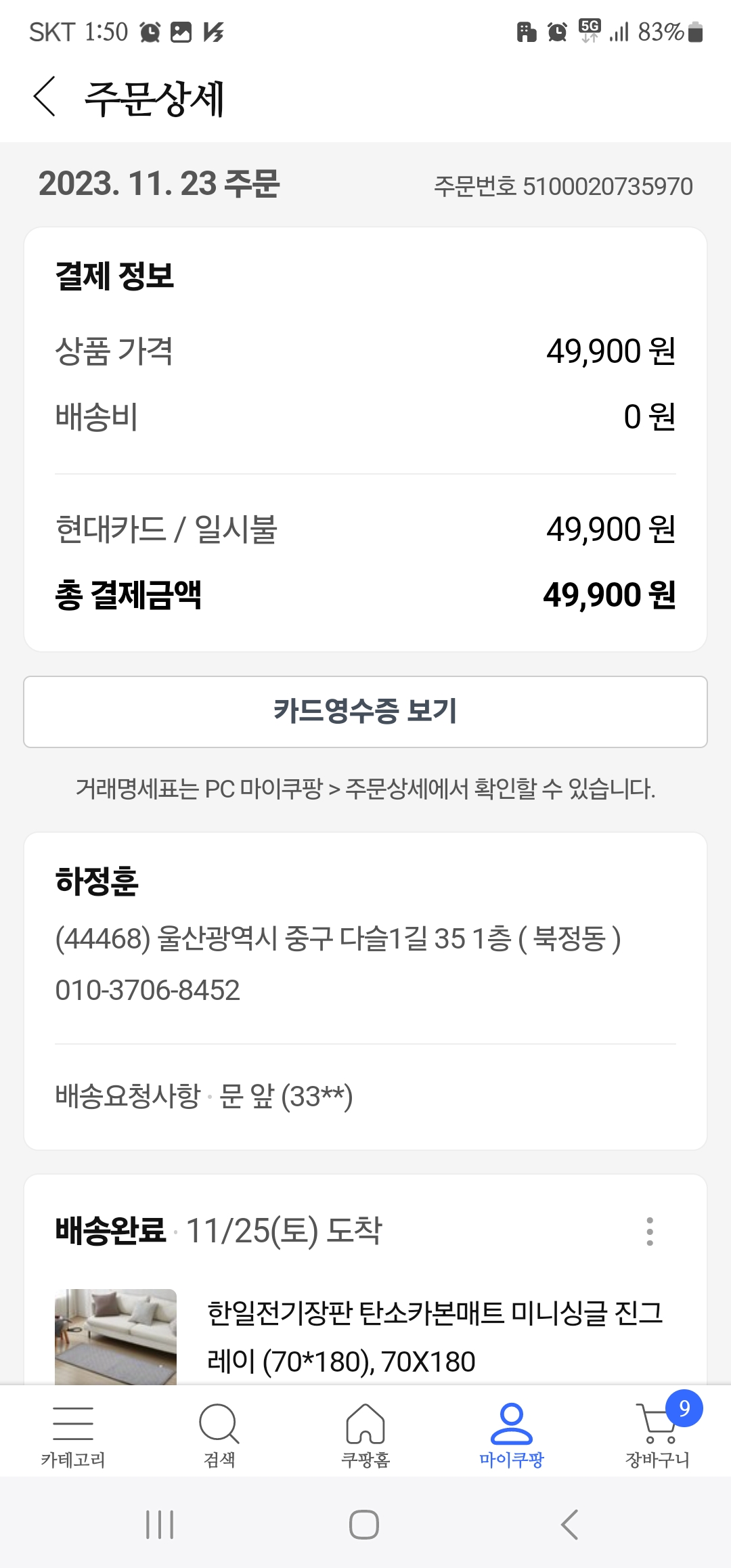Open the 장바구니 cart tab
This screenshot has height=1568, width=731.
pyautogui.click(x=658, y=1434)
